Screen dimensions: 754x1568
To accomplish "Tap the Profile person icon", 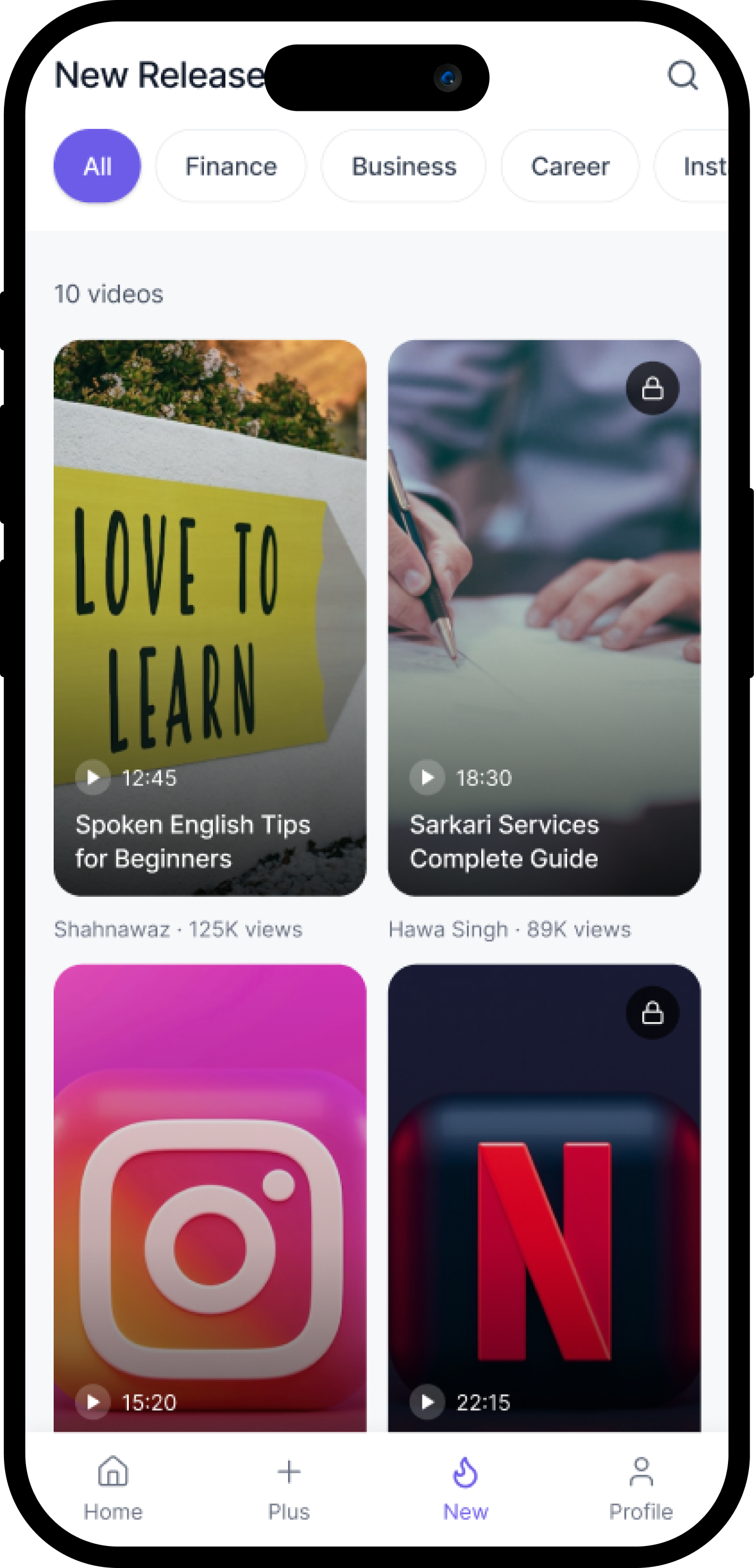I will pos(640,1473).
